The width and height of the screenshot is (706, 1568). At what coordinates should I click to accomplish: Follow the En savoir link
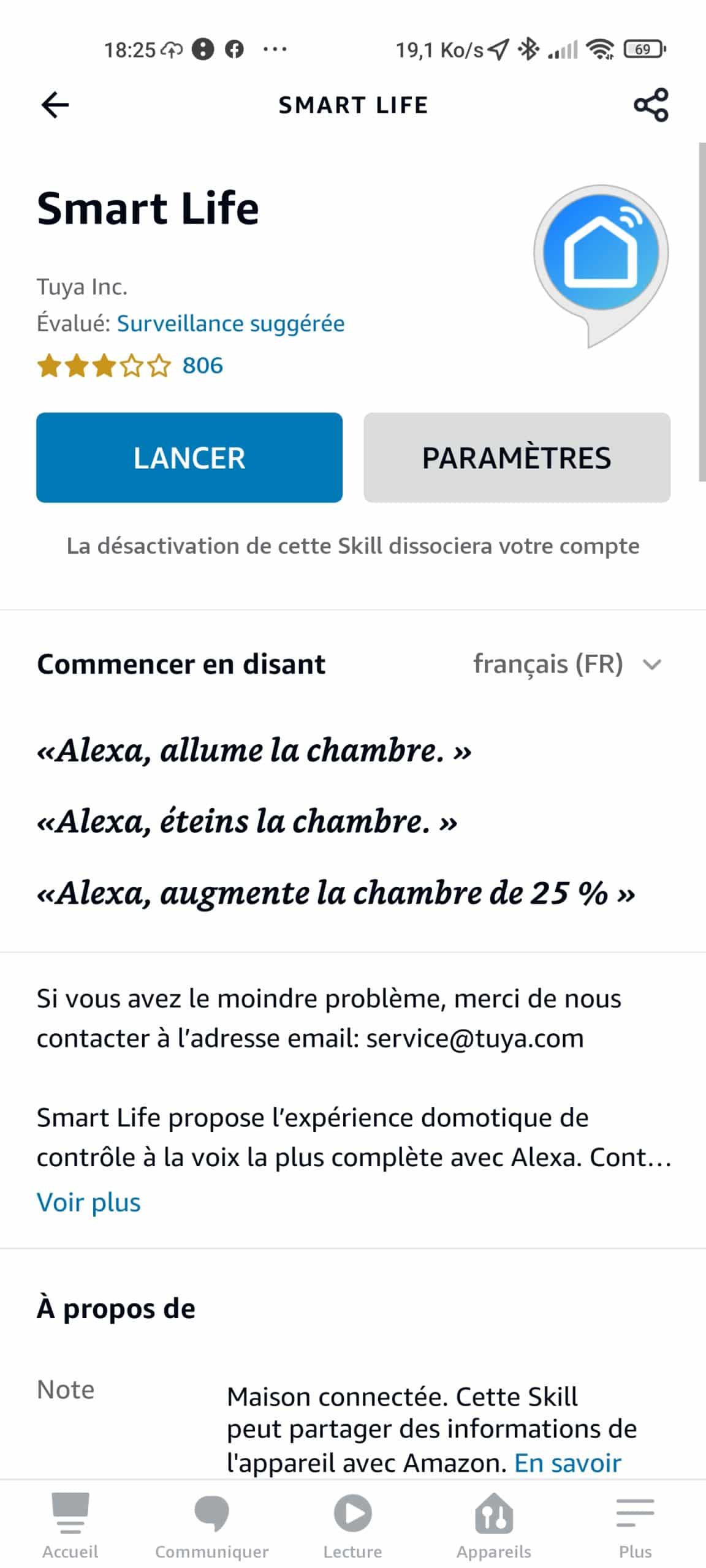click(x=567, y=1463)
